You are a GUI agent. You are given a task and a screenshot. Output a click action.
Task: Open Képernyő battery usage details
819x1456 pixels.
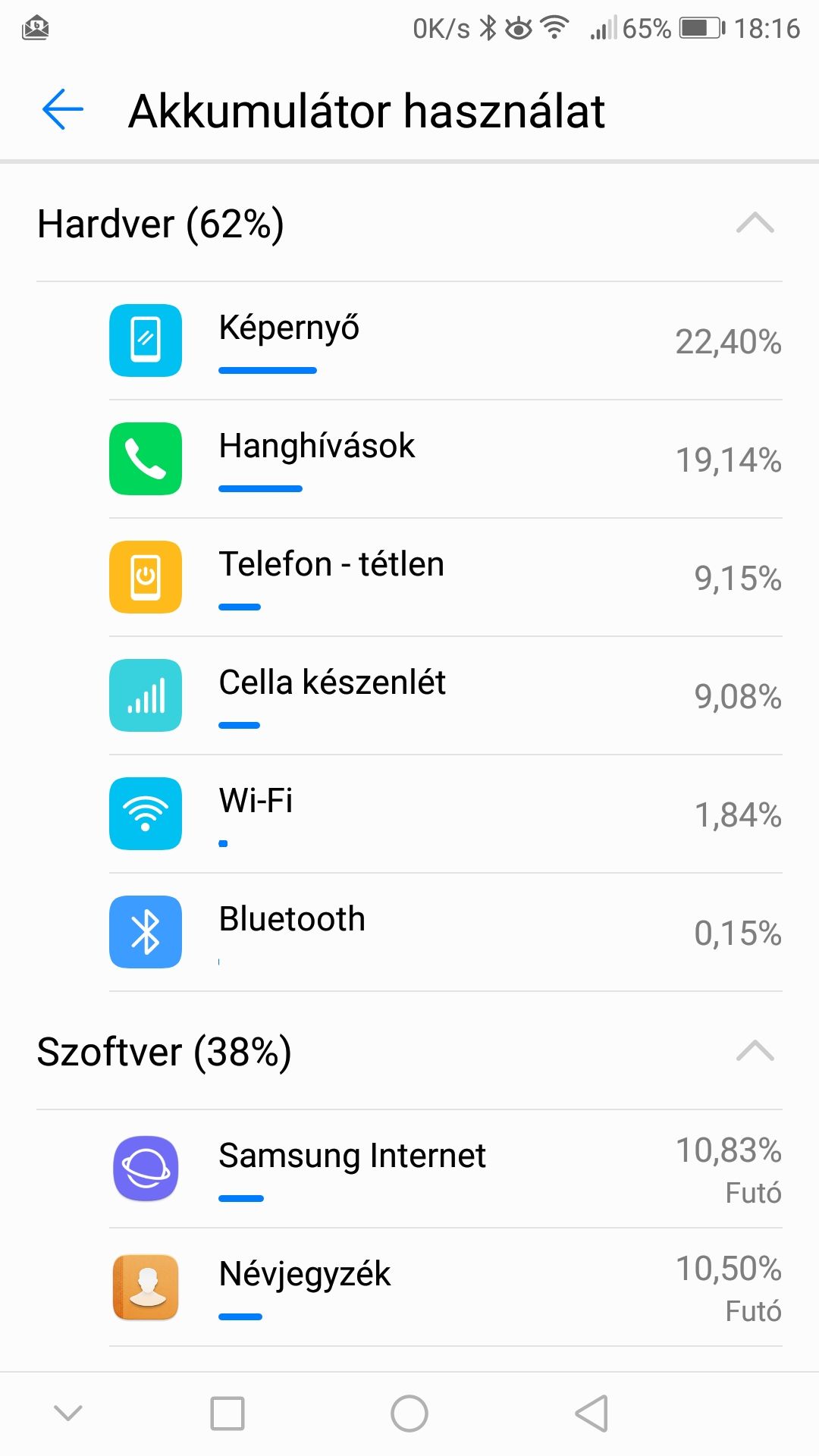point(446,341)
